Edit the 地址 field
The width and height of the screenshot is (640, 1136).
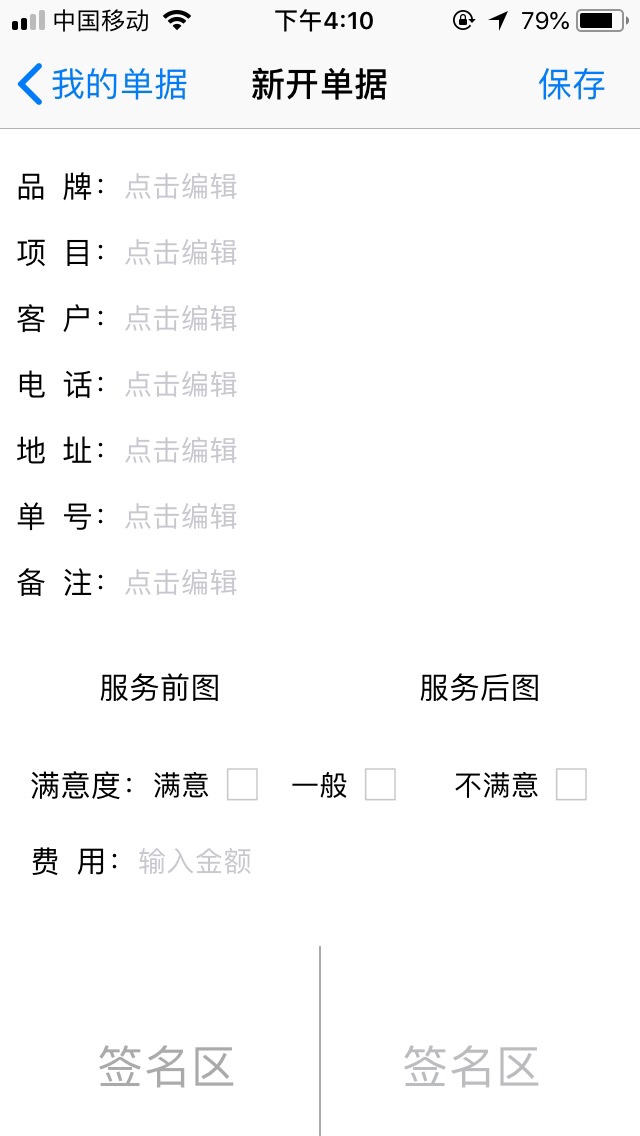pos(181,451)
